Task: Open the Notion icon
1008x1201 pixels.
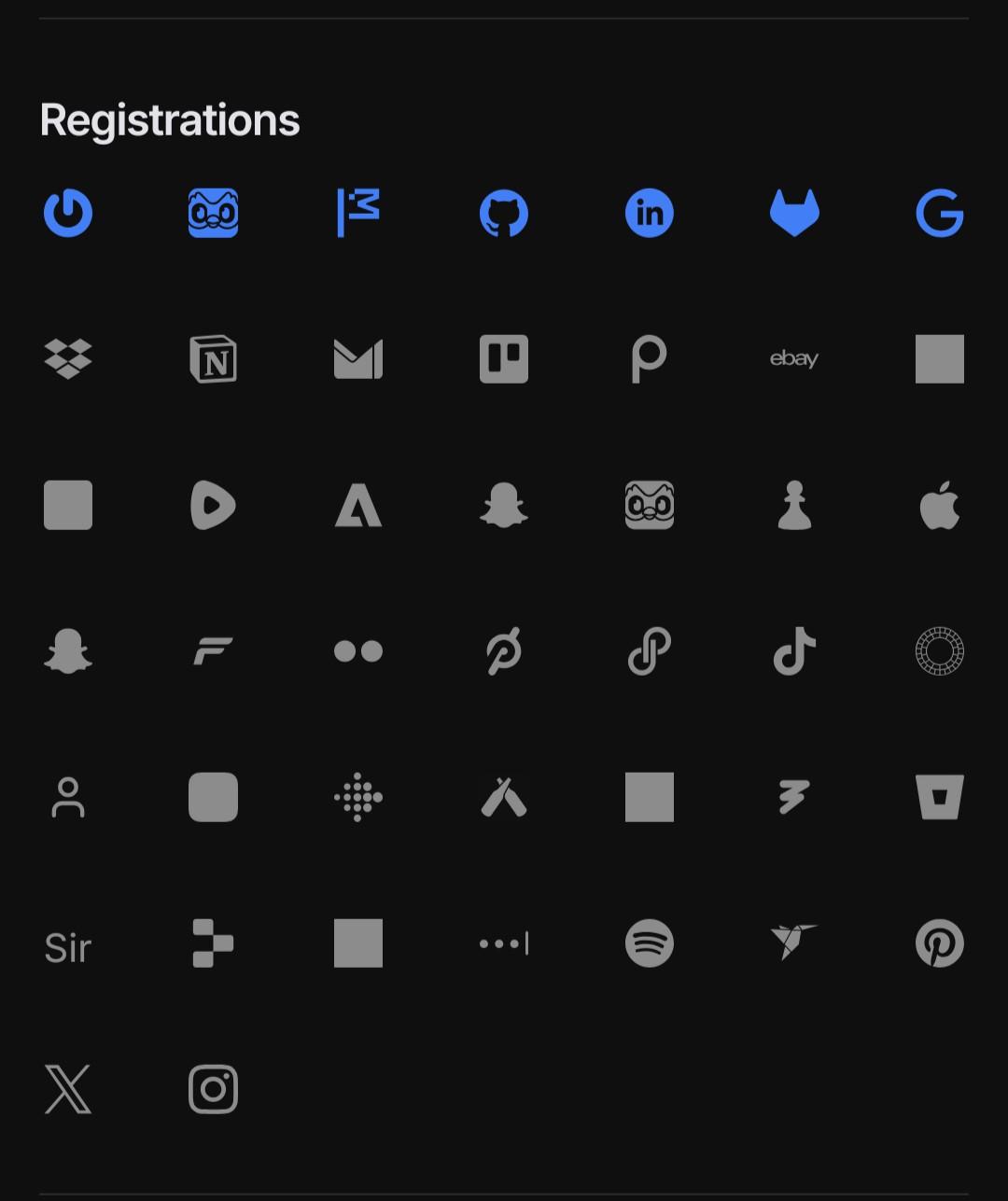Action: 213,359
